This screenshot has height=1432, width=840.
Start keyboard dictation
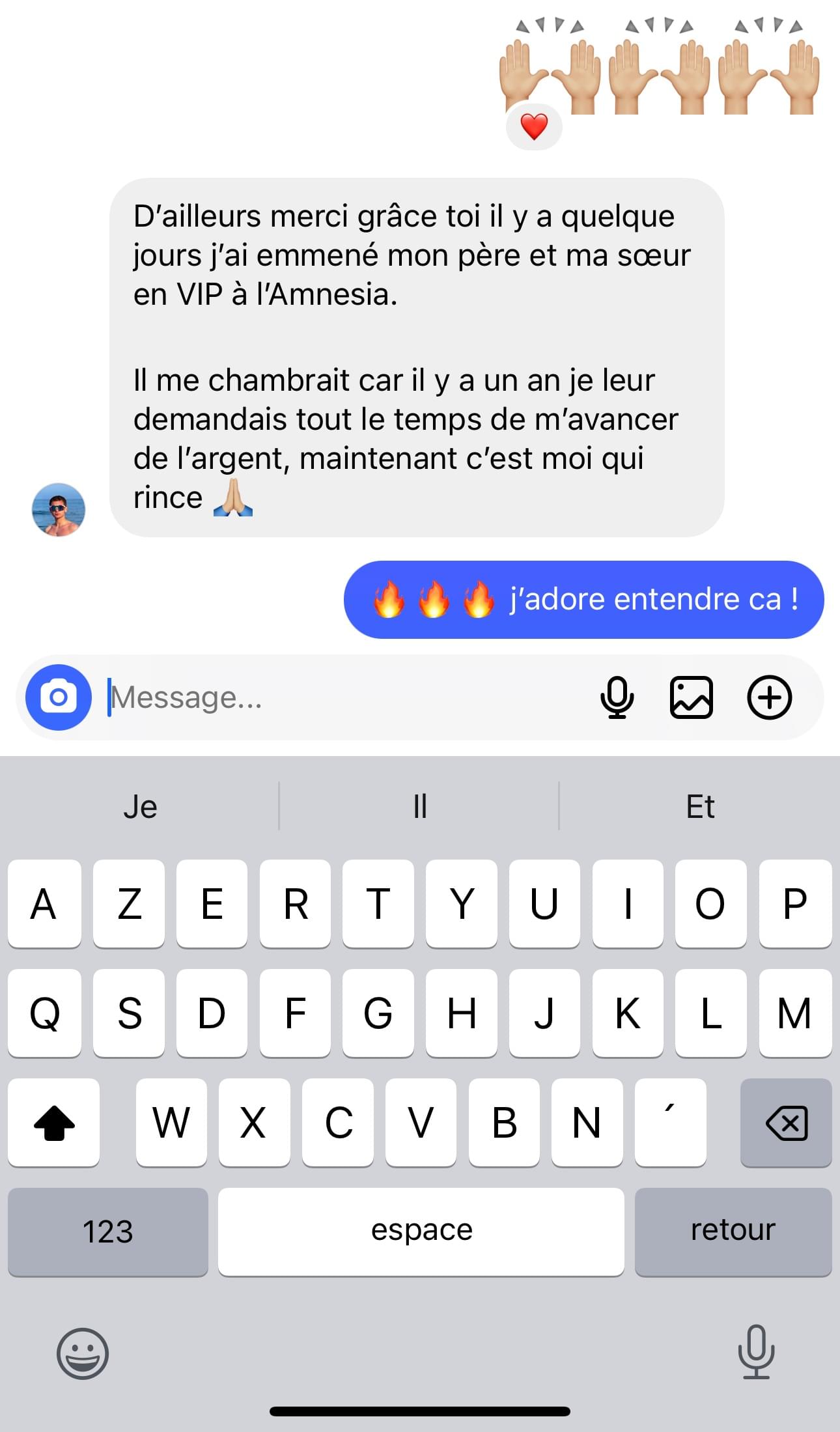point(755,1352)
